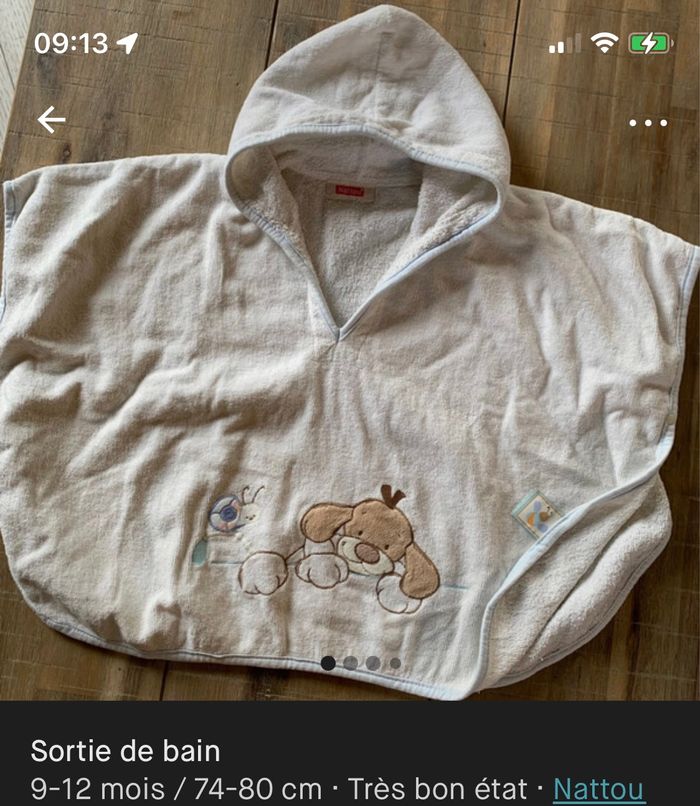Open the Nattou brand link
The width and height of the screenshot is (700, 806).
(598, 789)
